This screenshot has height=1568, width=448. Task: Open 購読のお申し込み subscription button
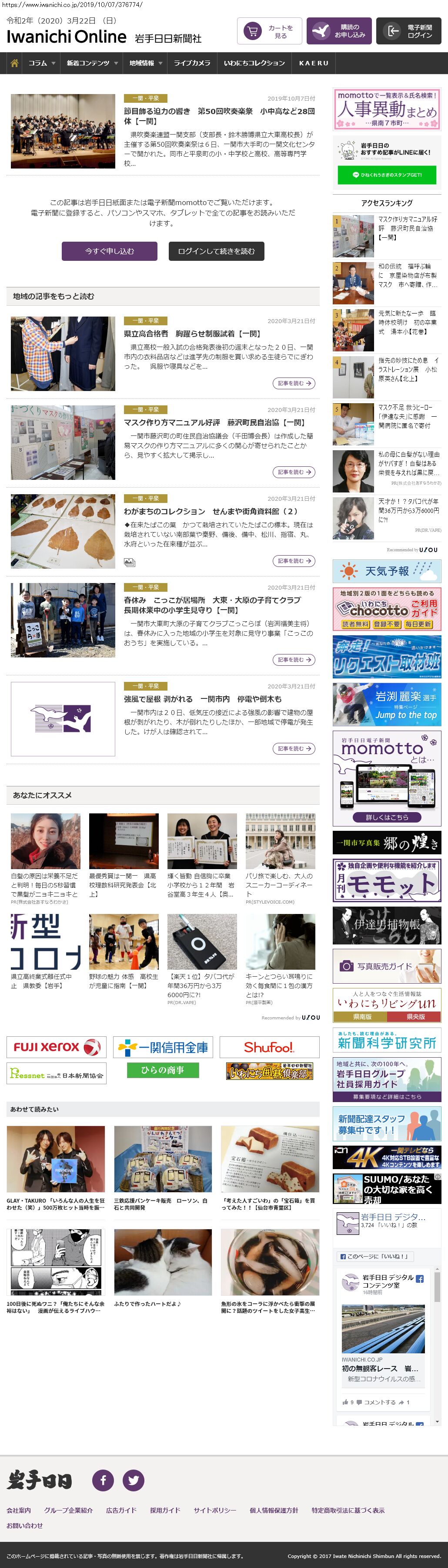point(338,31)
